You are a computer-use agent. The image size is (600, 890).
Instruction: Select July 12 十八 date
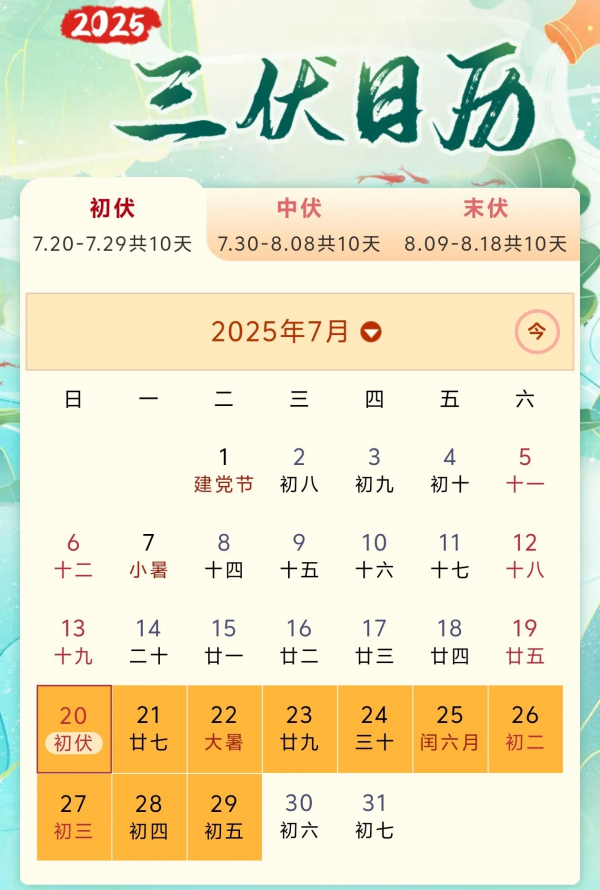[525, 555]
